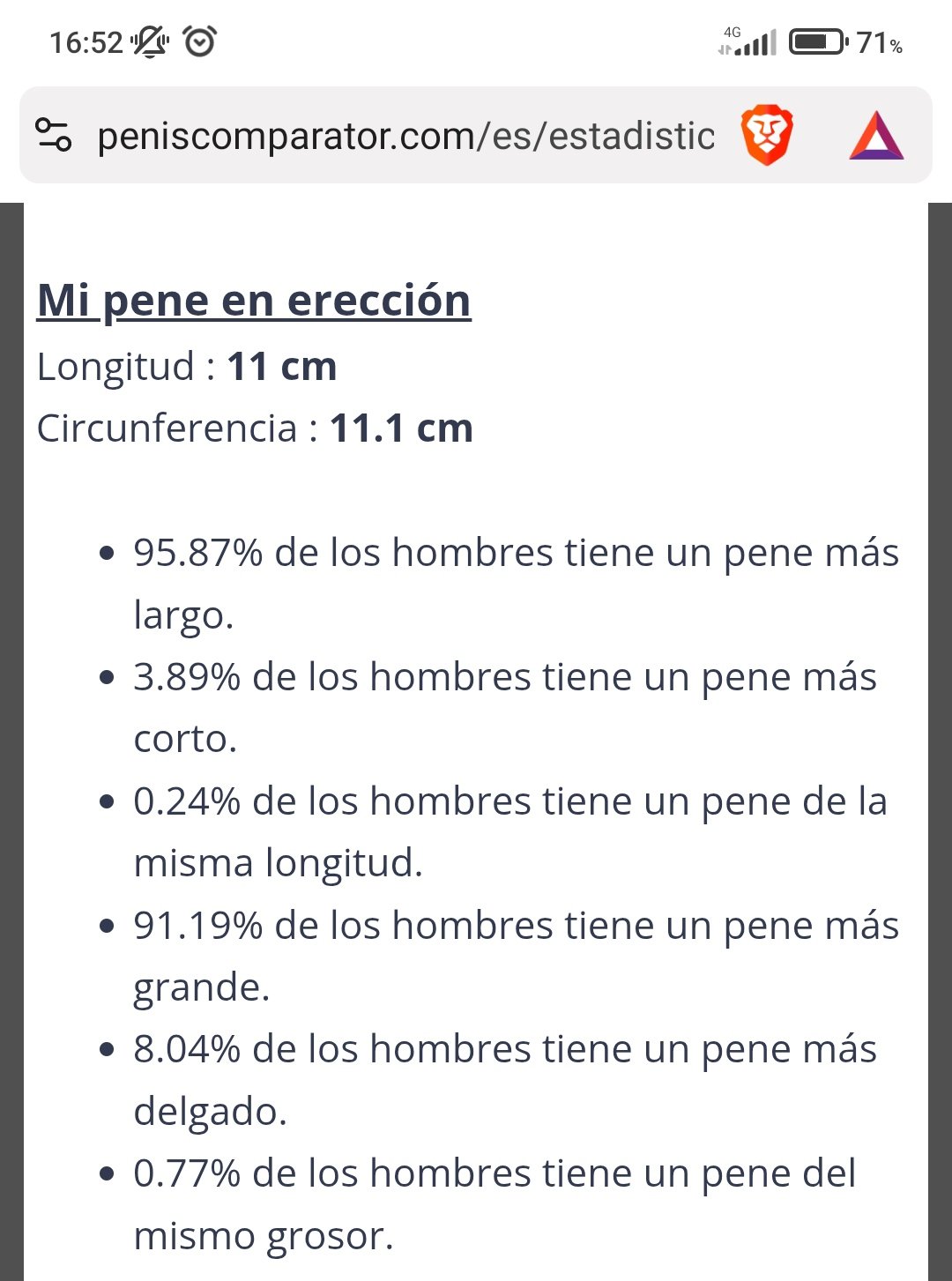Open the "Mi pene en erección" link
952x1281 pixels.
254,300
